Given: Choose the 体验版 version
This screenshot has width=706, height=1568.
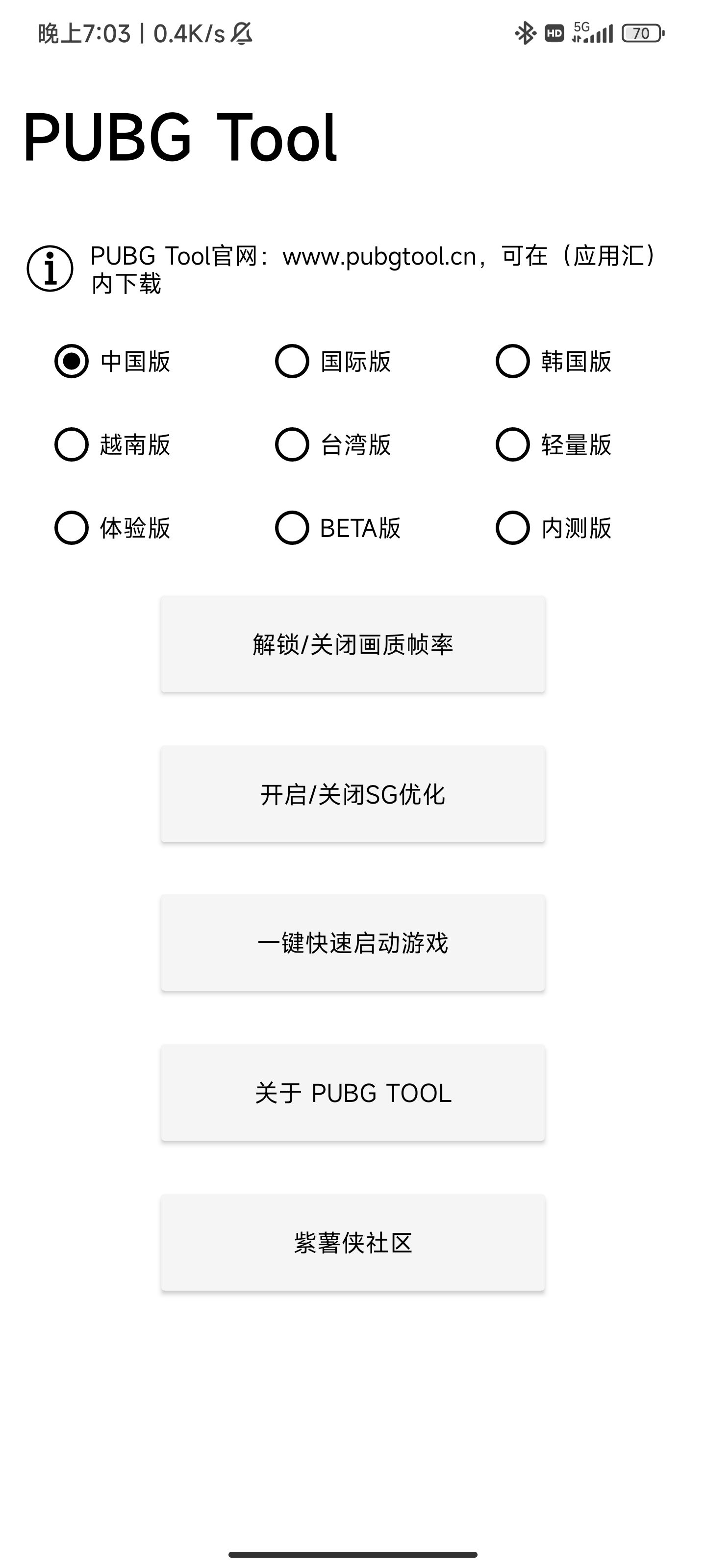Looking at the screenshot, I should (72, 528).
